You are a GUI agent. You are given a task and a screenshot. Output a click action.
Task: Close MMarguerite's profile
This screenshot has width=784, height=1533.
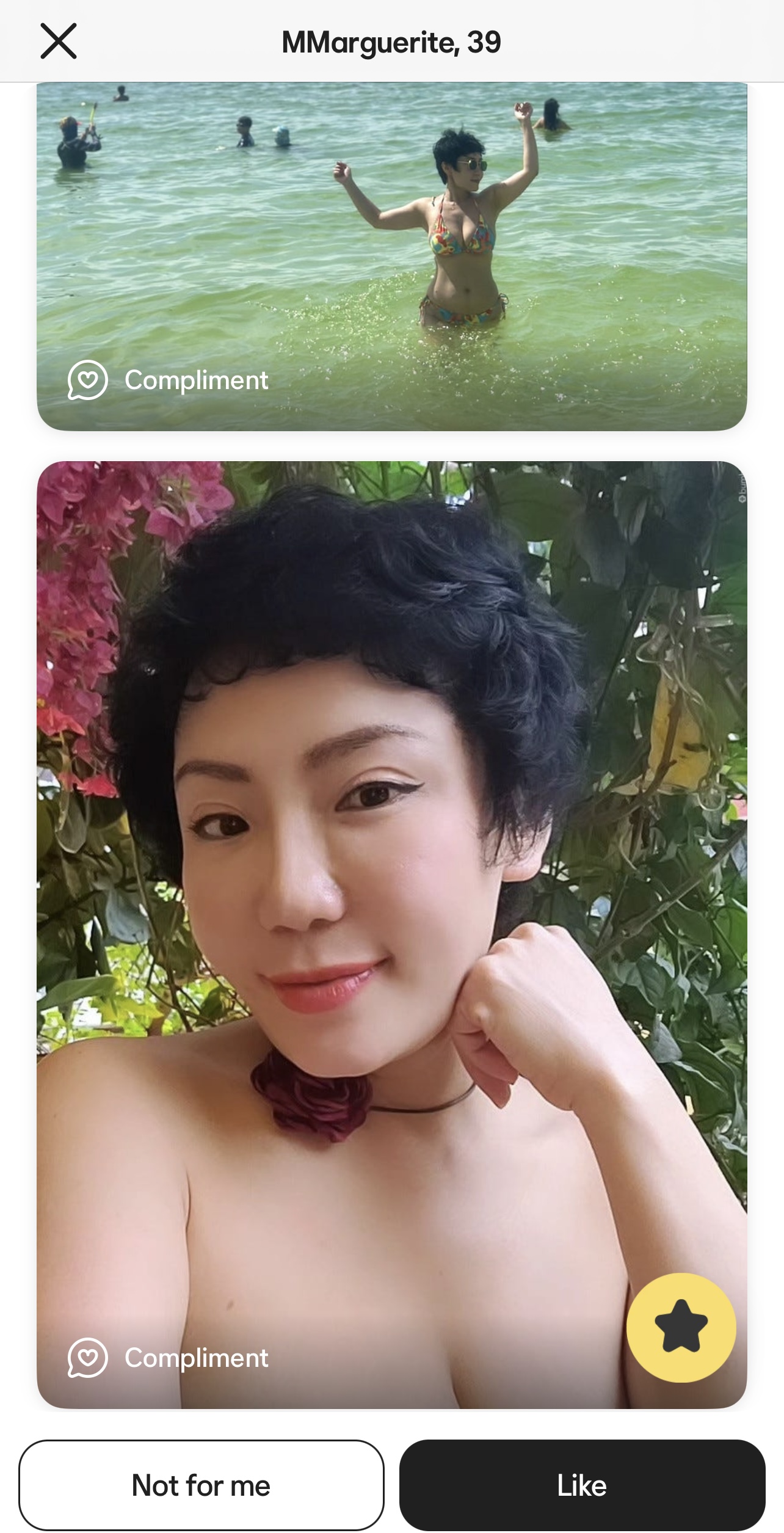pyautogui.click(x=59, y=41)
